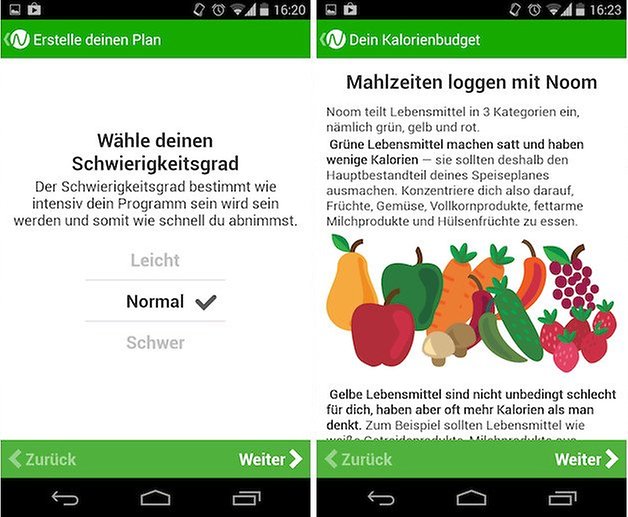
Task: Select the Leicht difficulty level
Action: pos(155,260)
